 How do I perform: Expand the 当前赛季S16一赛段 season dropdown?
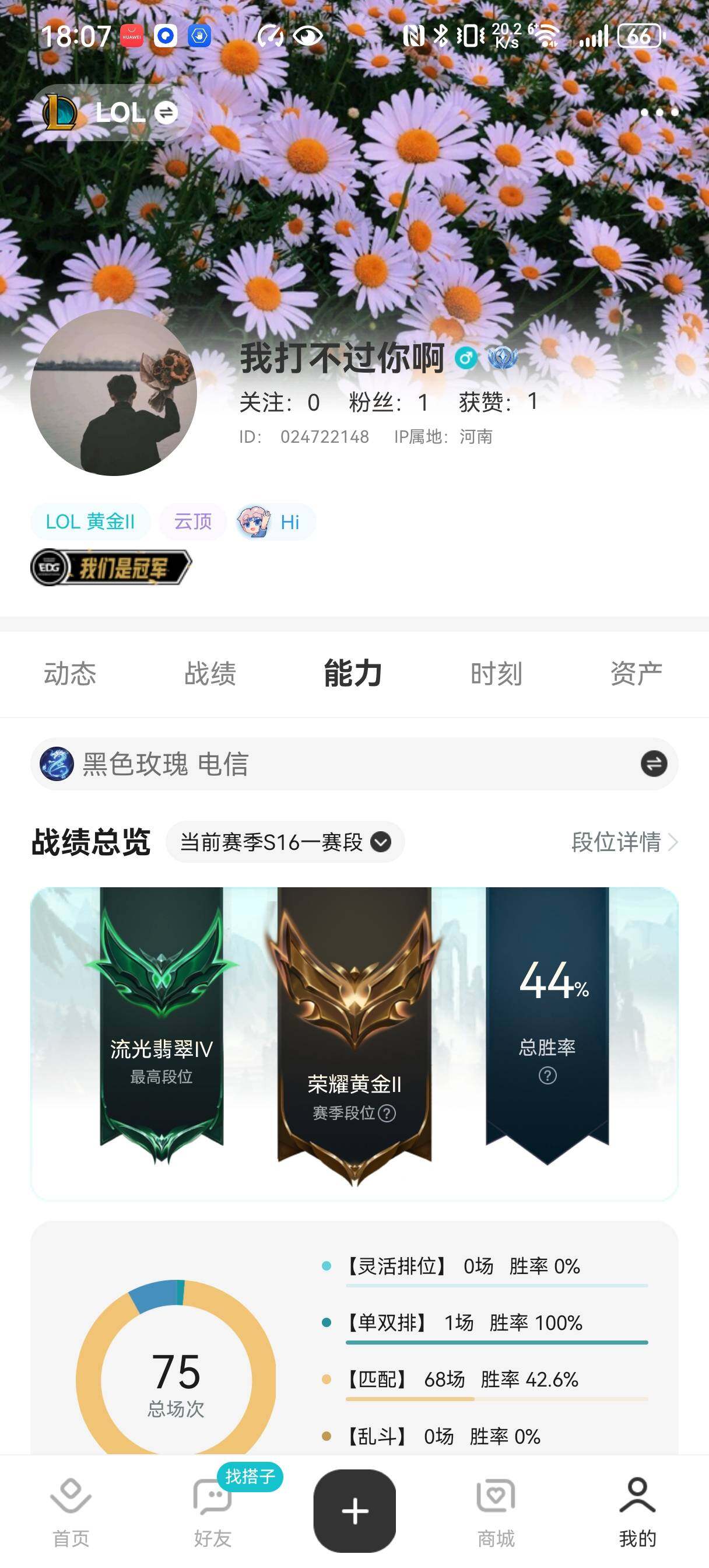tap(285, 842)
